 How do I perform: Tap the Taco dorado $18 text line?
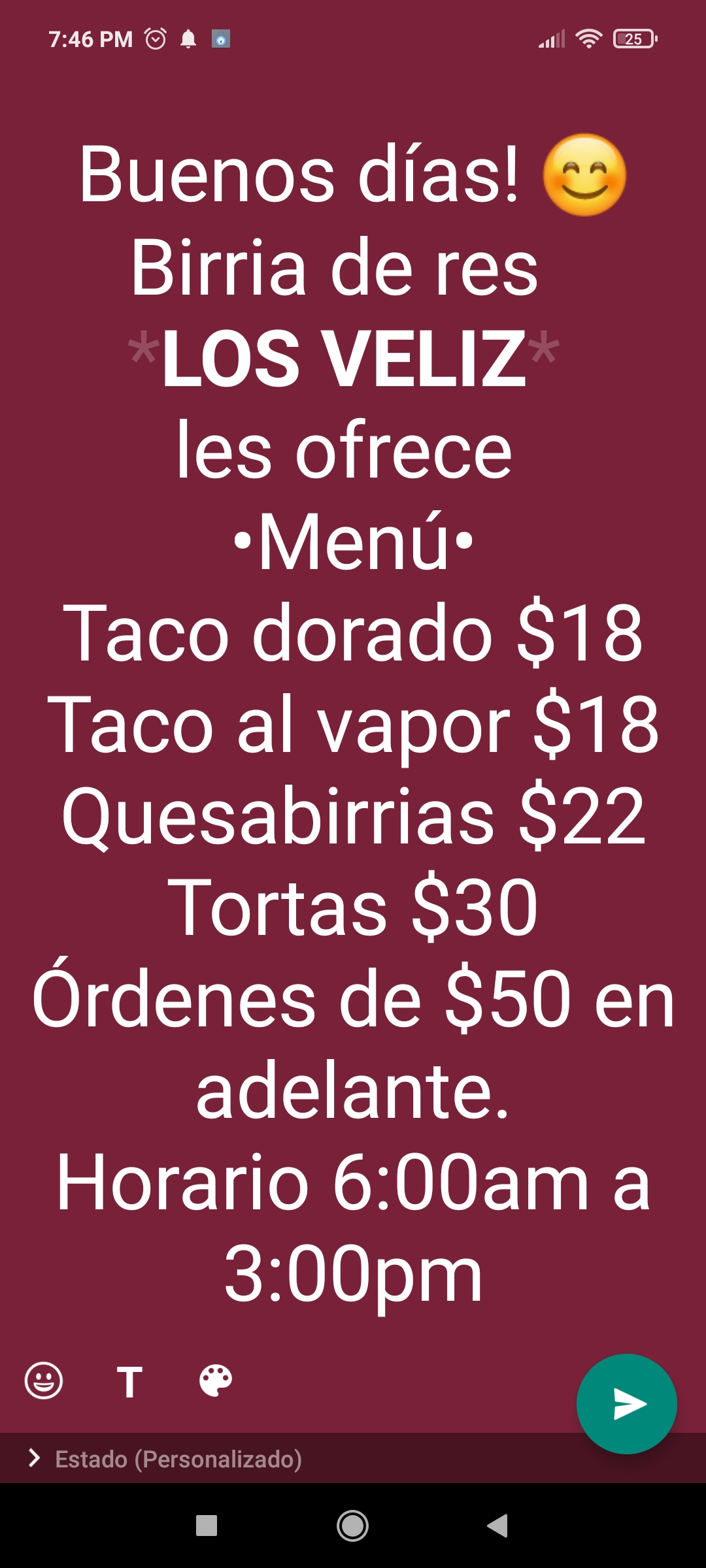pos(353,630)
